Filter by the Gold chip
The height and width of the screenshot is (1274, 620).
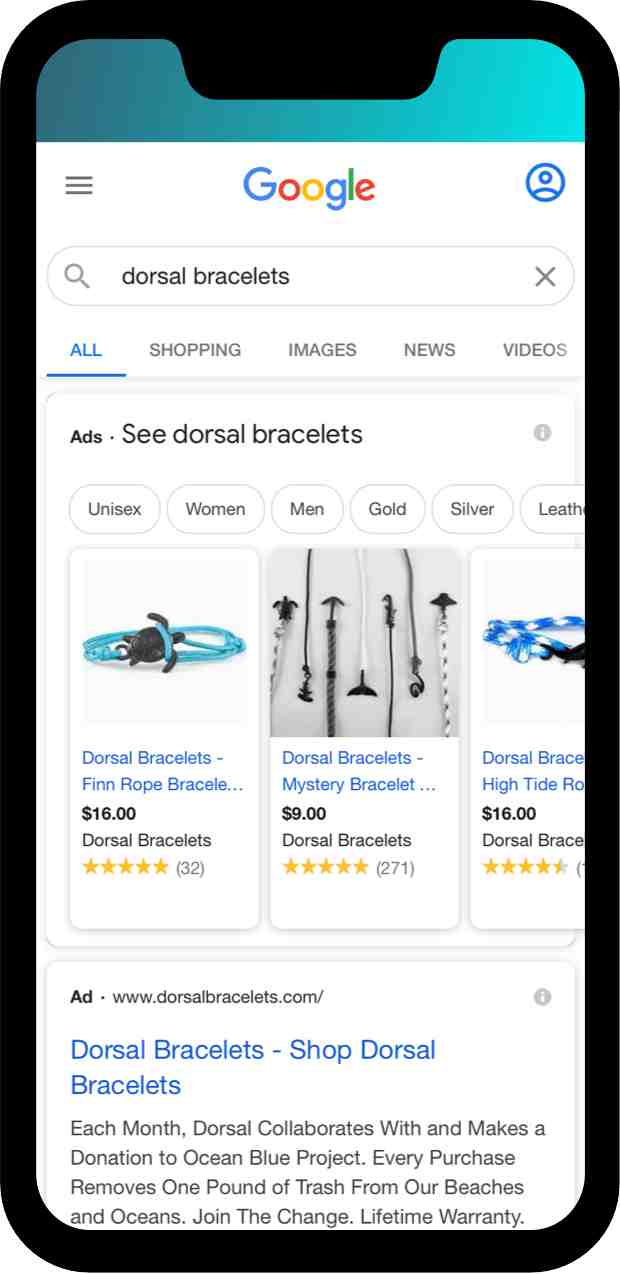point(387,509)
